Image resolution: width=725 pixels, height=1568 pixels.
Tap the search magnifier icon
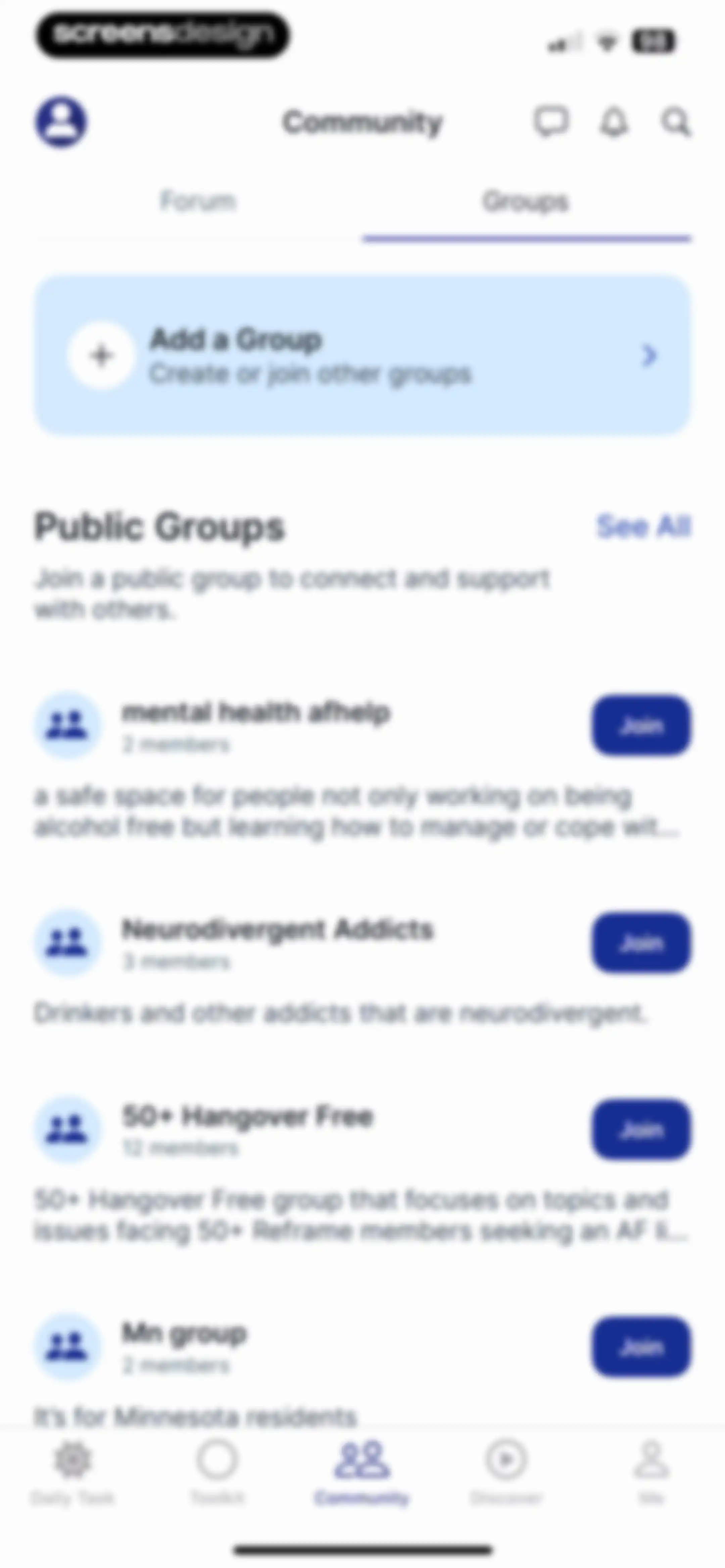click(x=676, y=122)
